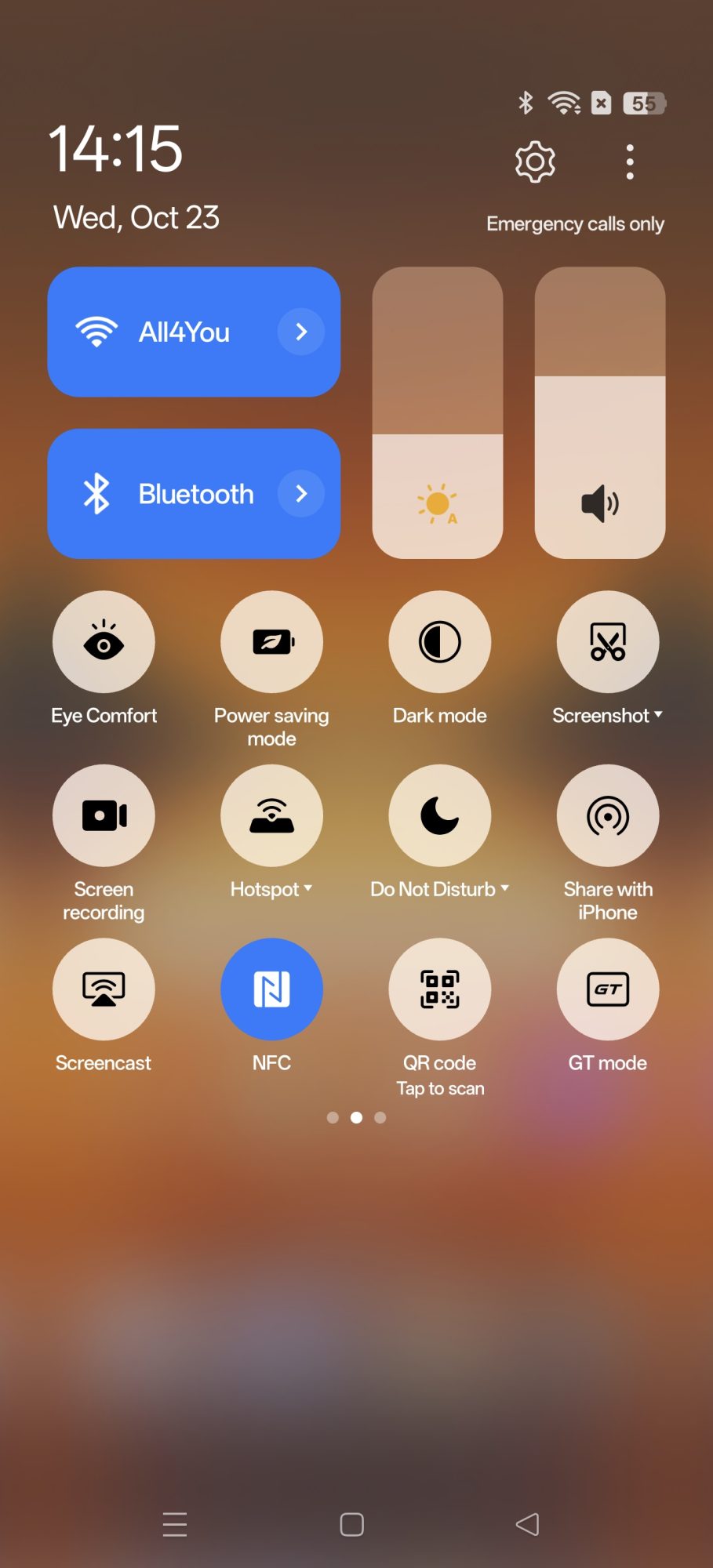Start Screen recording
713x1568 pixels.
[x=104, y=816]
